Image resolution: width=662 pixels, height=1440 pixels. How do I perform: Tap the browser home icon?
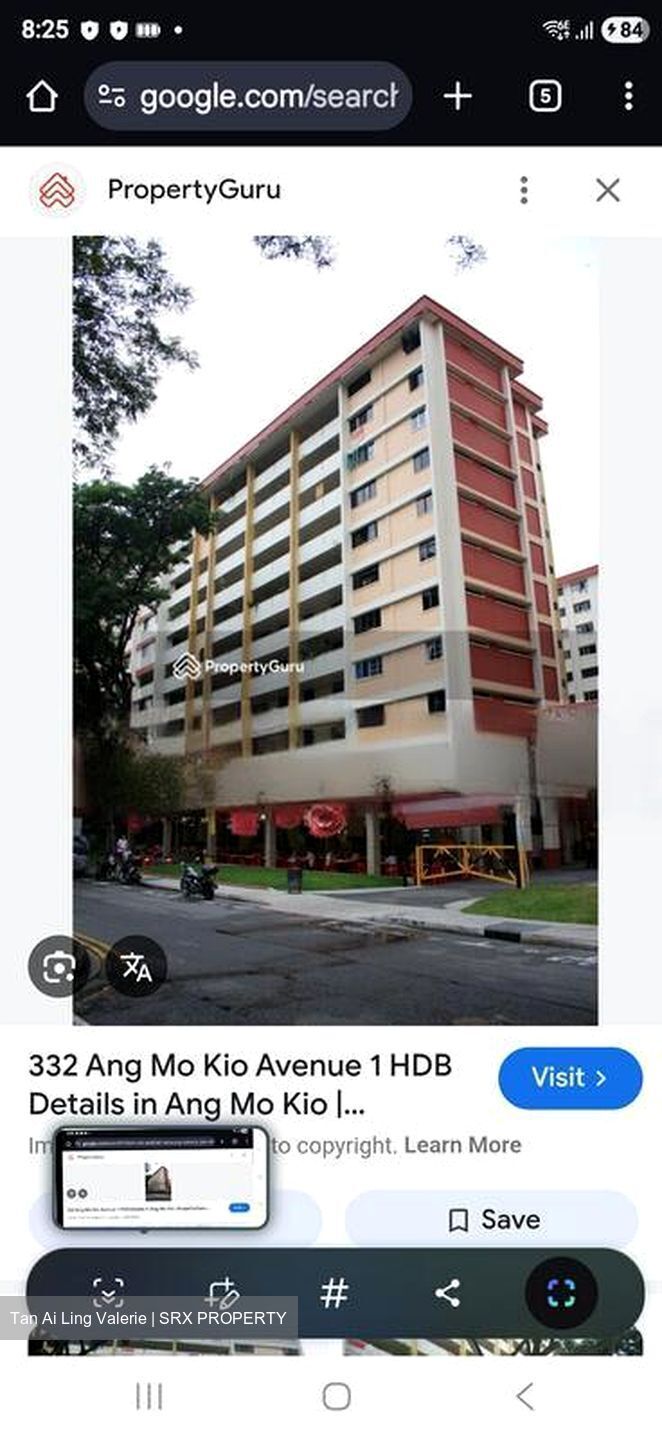pos(42,96)
